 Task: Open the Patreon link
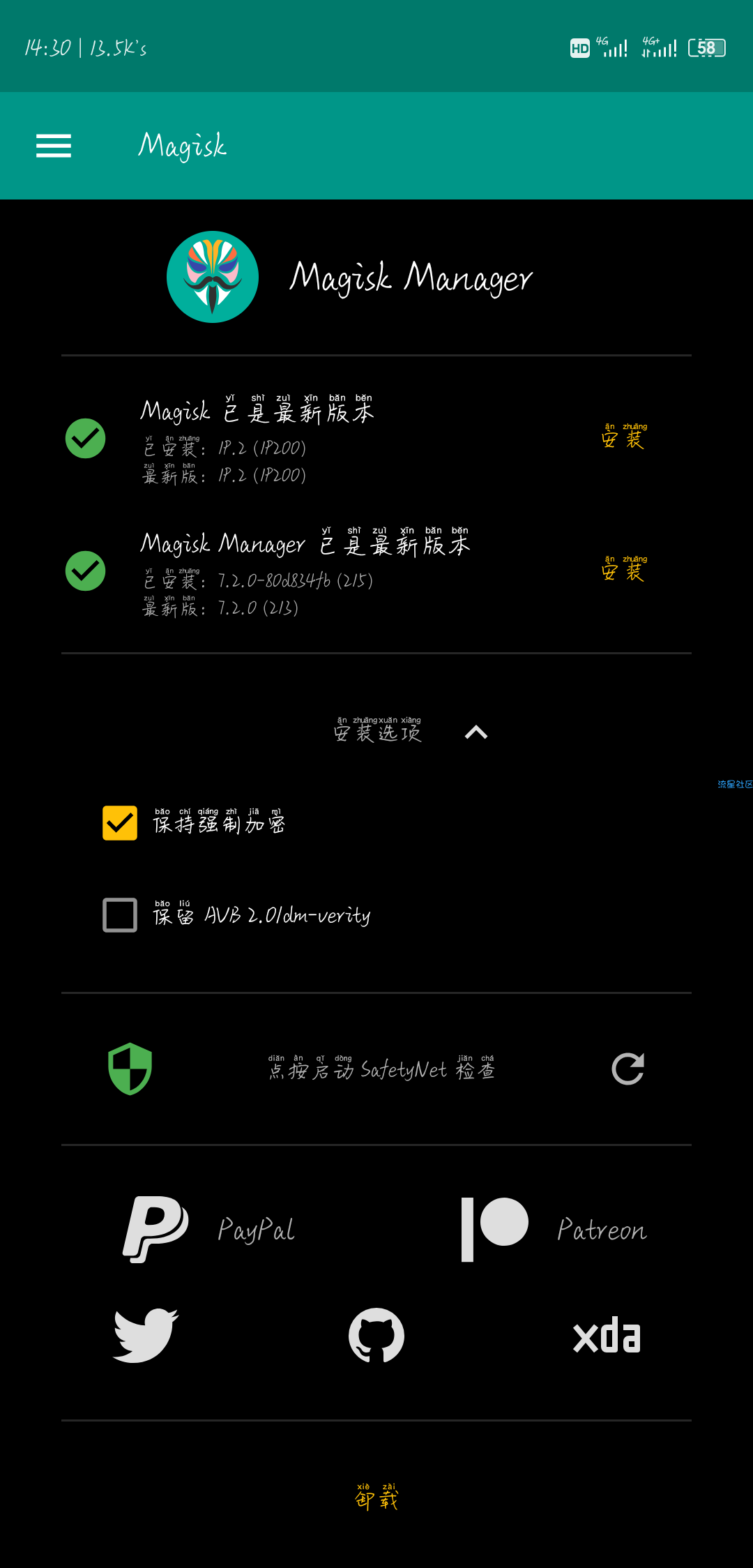click(554, 1229)
